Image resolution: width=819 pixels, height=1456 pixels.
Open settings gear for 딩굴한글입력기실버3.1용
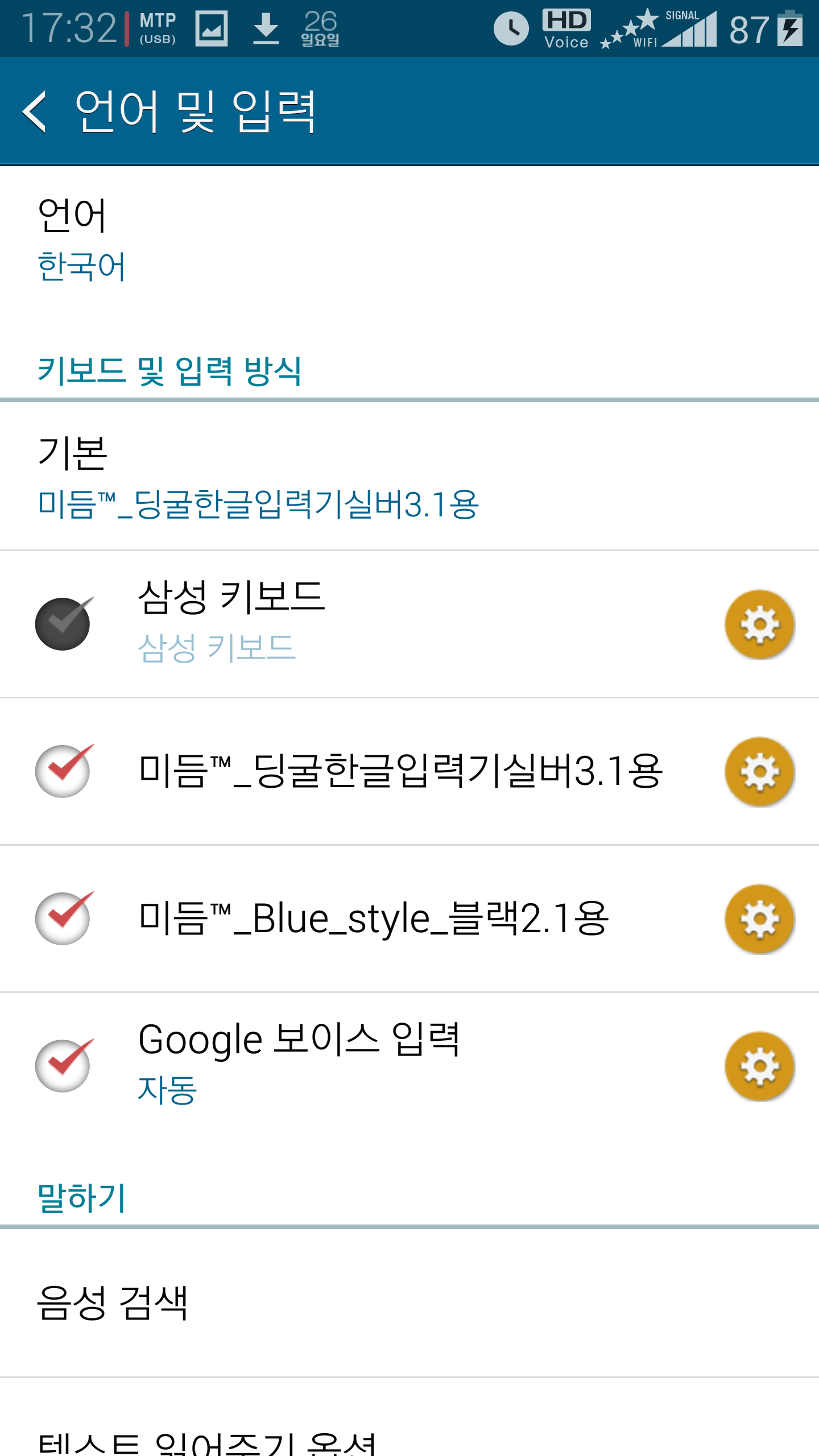[759, 772]
